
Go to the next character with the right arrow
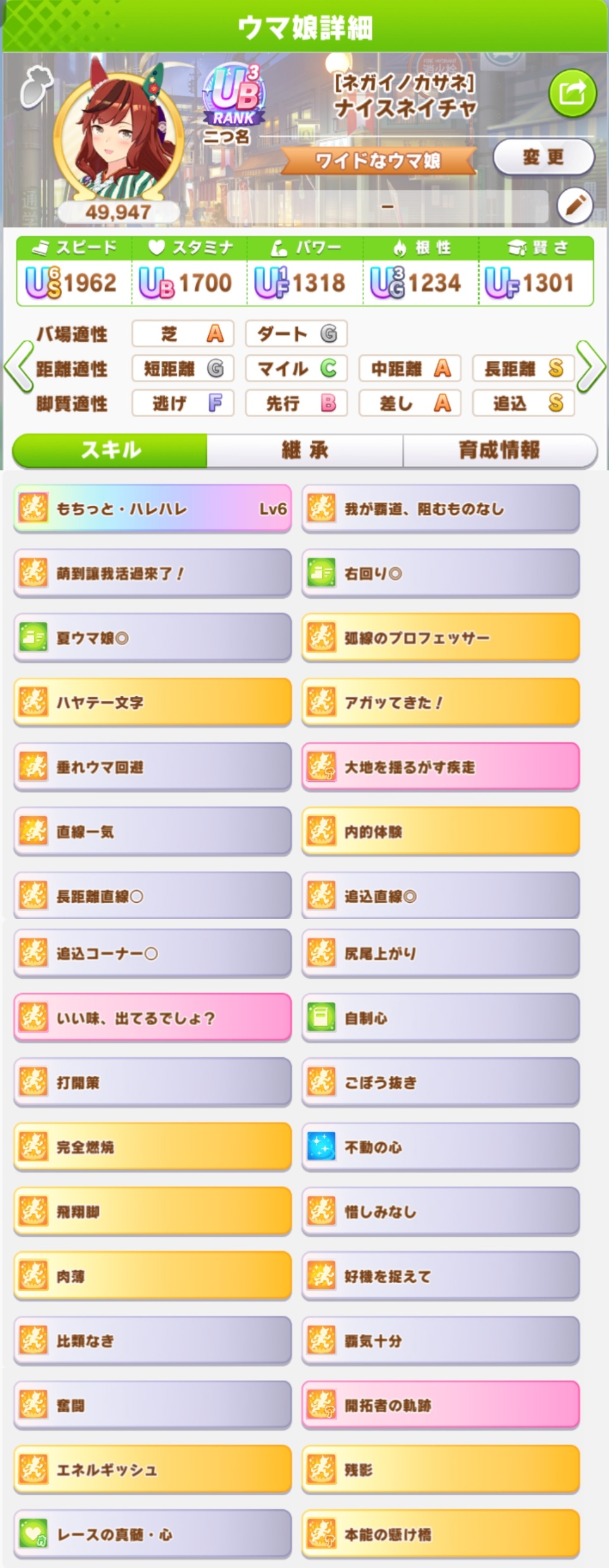point(591,367)
